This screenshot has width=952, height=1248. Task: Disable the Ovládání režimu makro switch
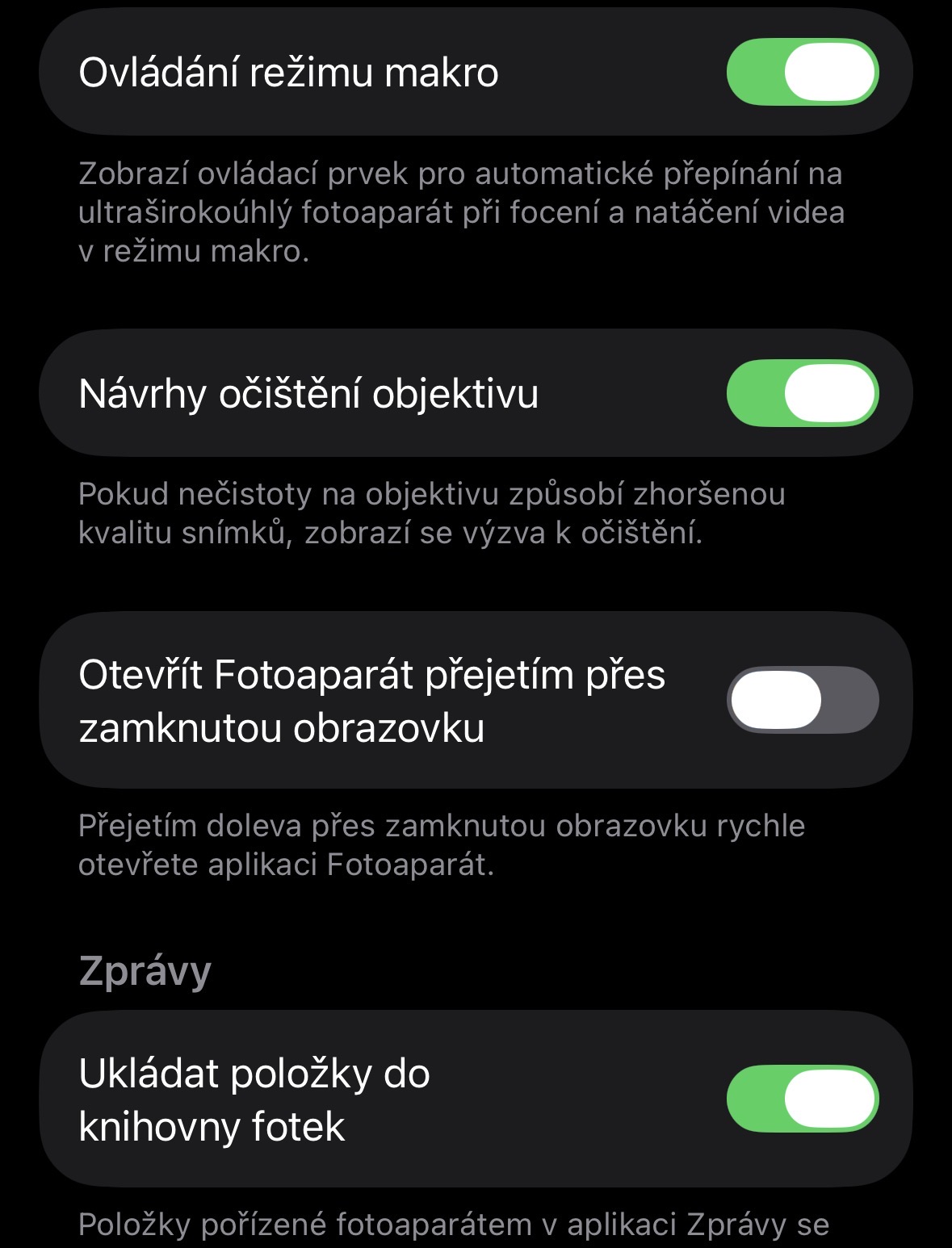(802, 73)
